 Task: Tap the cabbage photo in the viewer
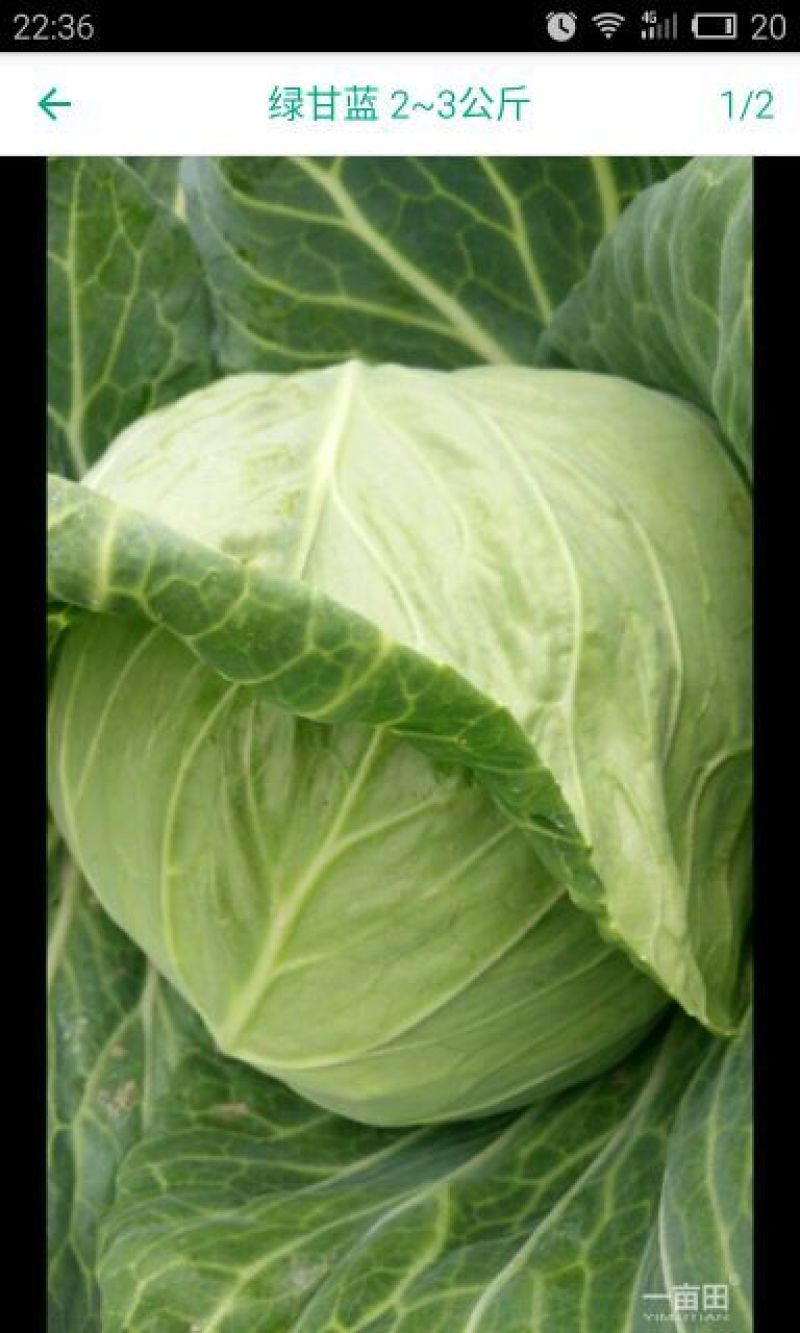coord(400,744)
